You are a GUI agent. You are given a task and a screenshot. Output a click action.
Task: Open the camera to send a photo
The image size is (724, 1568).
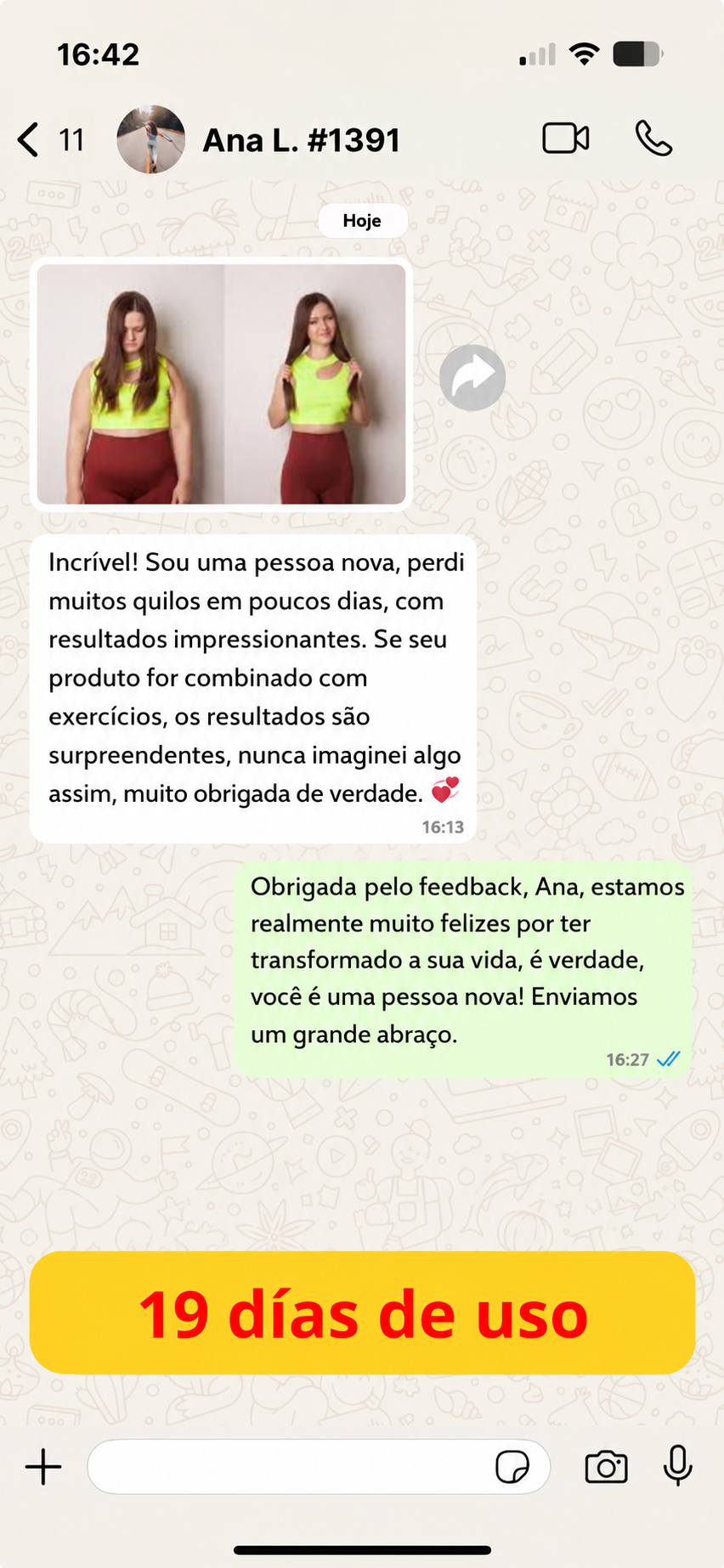click(607, 1467)
